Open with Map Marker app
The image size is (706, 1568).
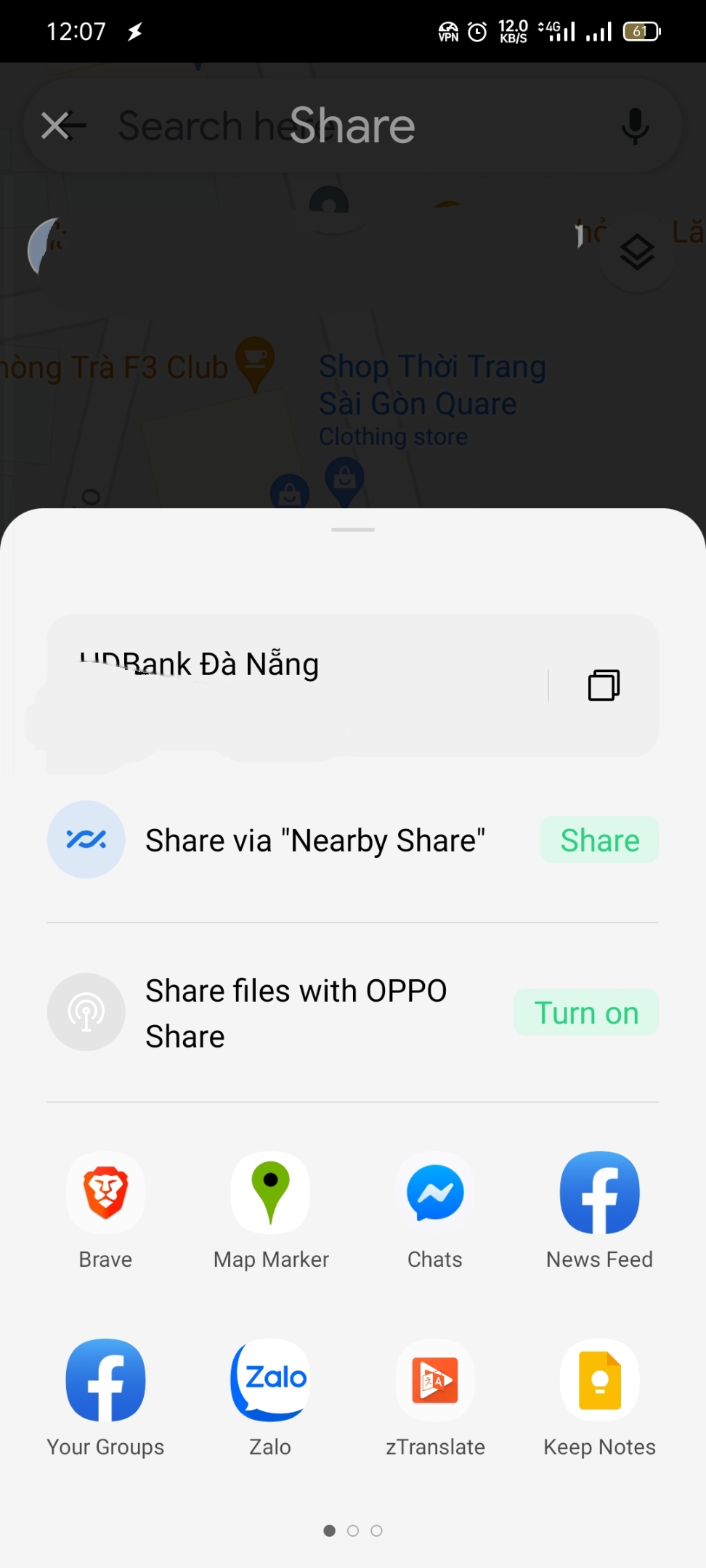[270, 1194]
